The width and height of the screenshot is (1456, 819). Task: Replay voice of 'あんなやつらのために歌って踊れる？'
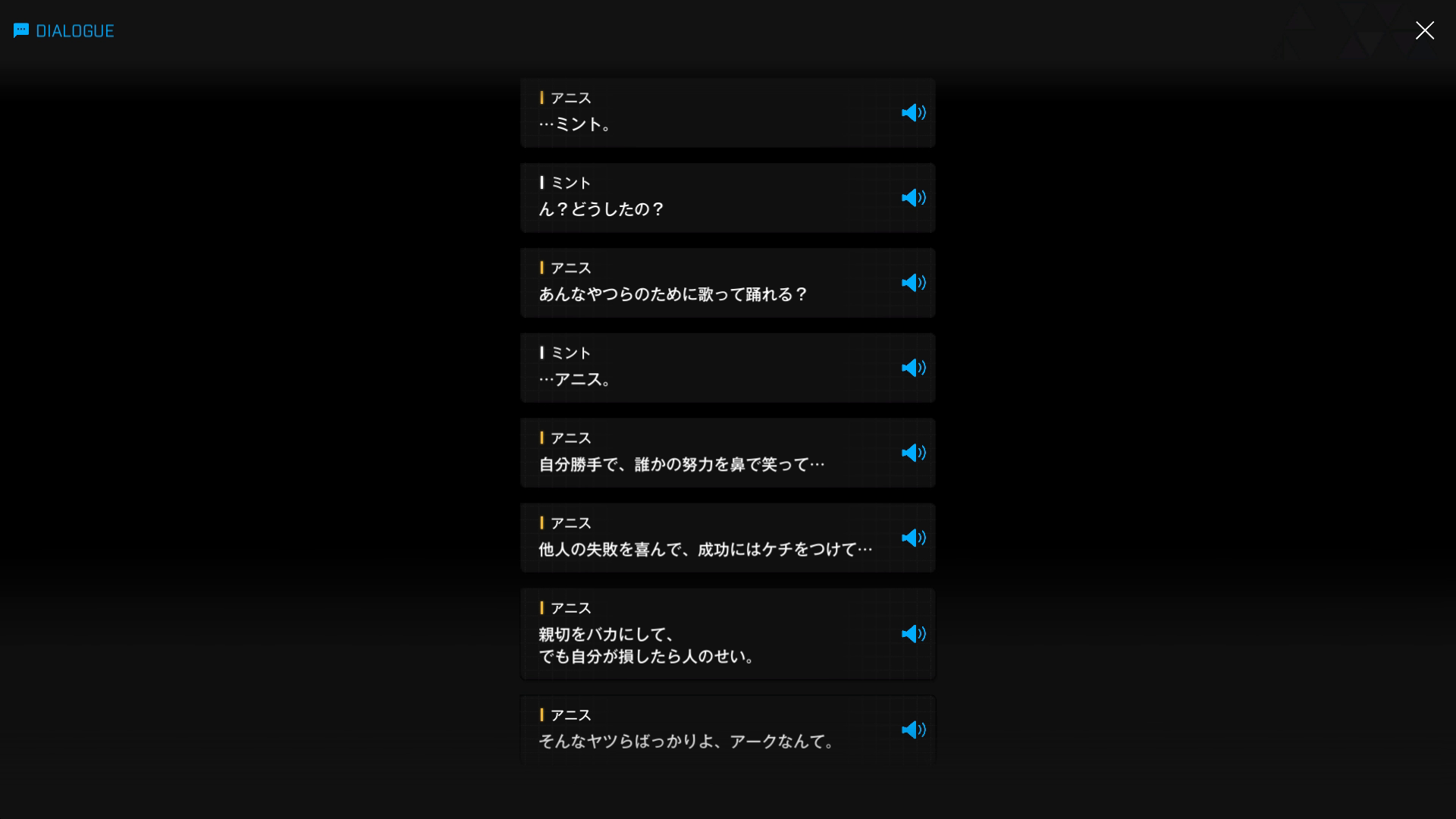point(913,283)
